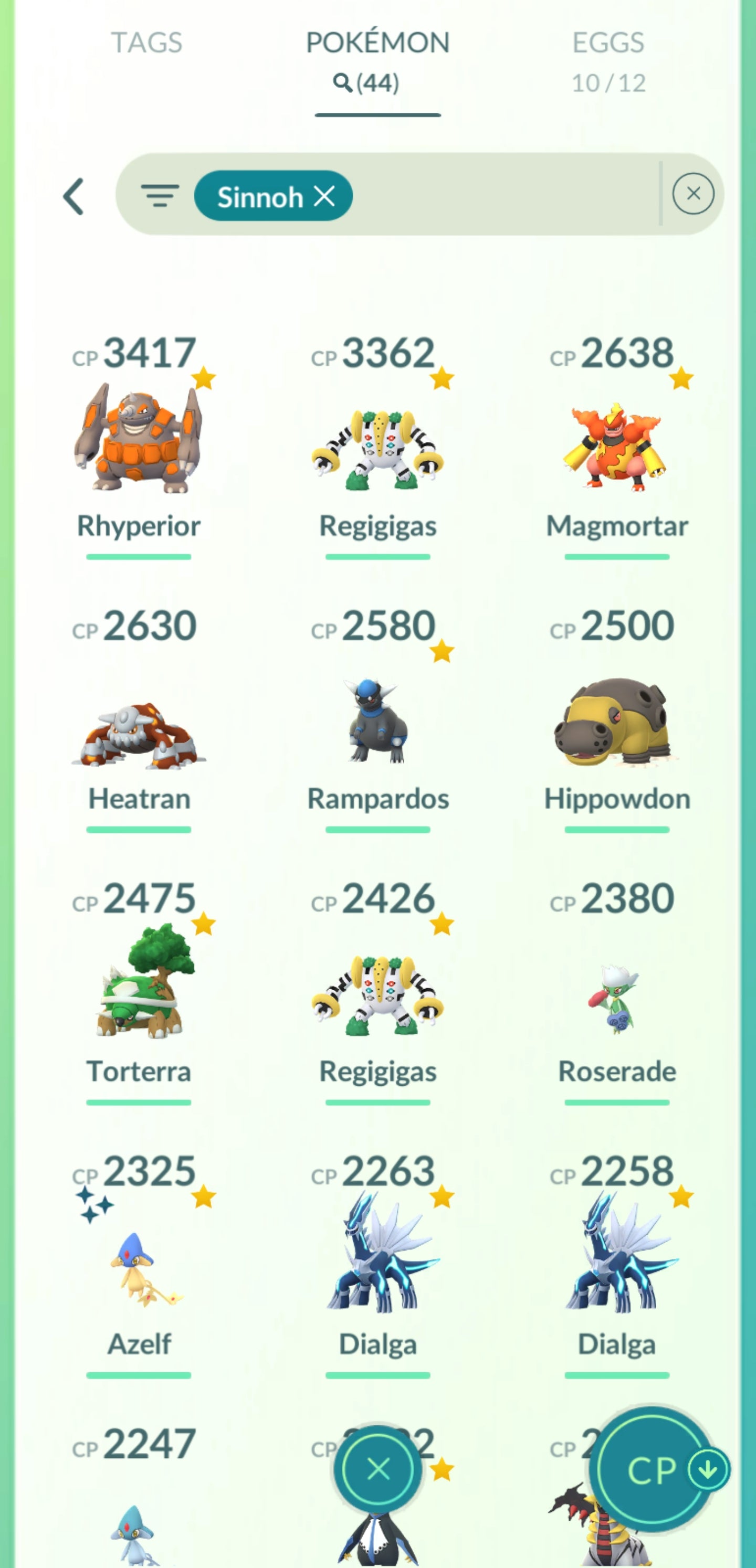The height and width of the screenshot is (1568, 756).
Task: Open Rampardos CP 2580
Action: [x=377, y=722]
